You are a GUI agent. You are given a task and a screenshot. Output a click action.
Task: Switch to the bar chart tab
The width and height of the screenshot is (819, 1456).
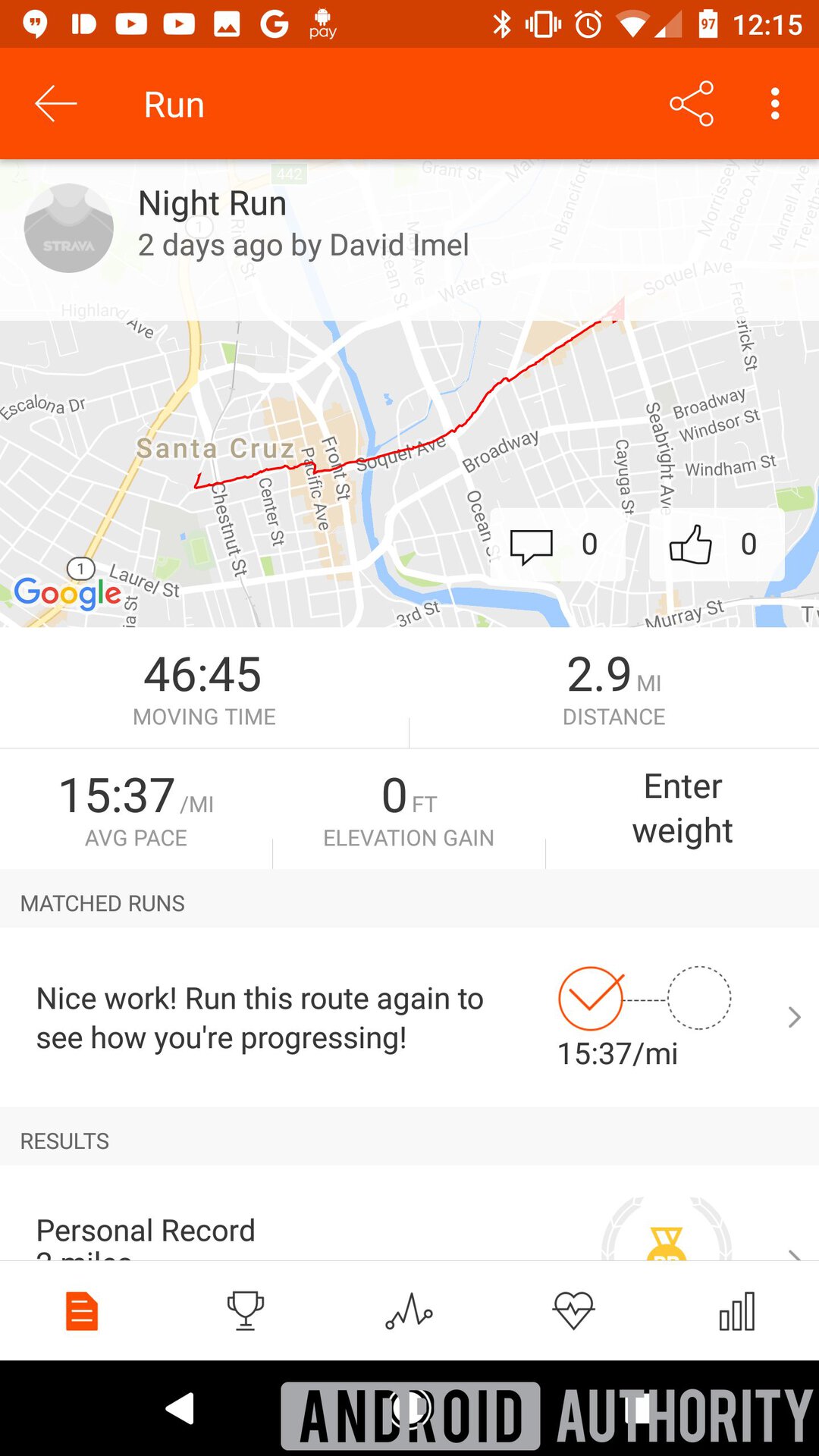point(737,1311)
